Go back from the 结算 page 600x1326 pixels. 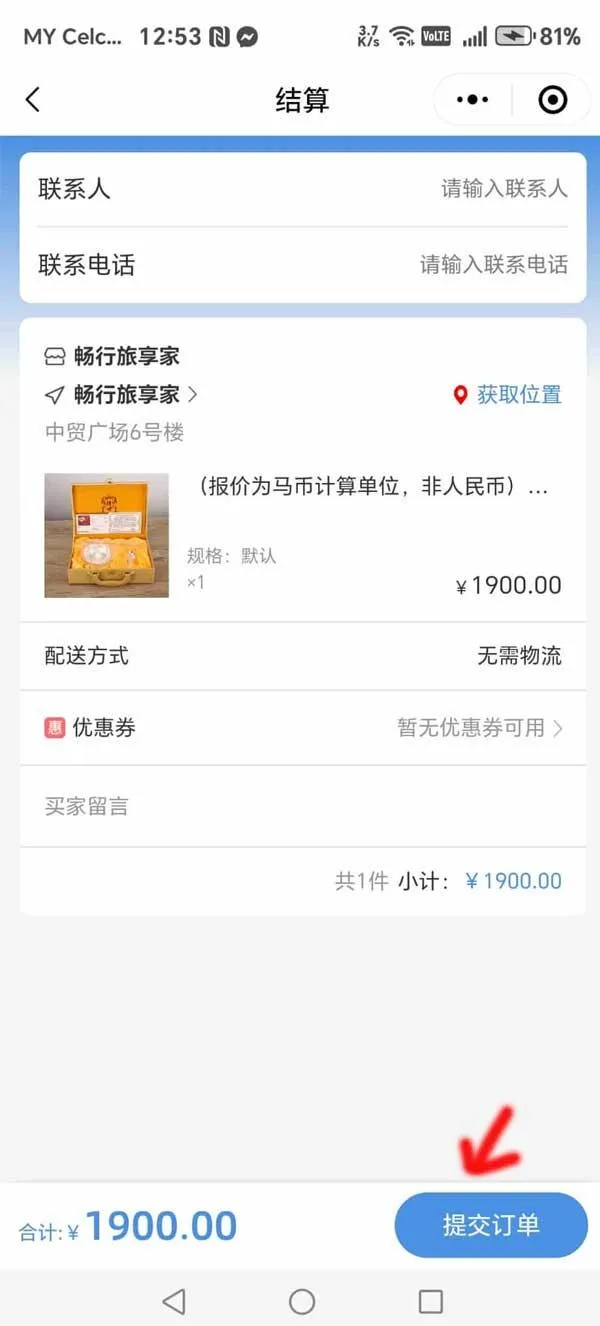[33, 100]
